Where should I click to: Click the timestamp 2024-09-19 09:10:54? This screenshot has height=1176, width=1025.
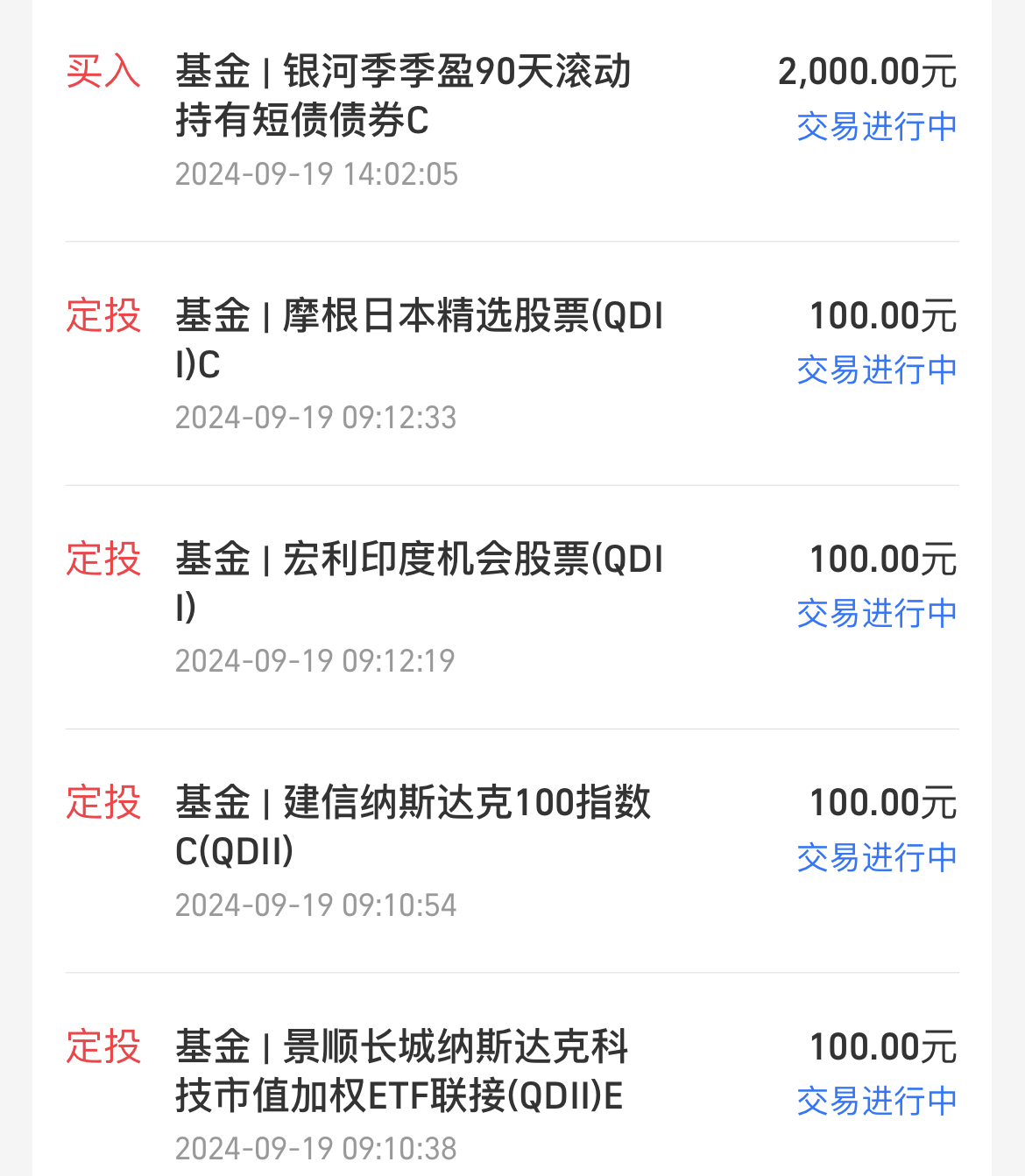[315, 905]
